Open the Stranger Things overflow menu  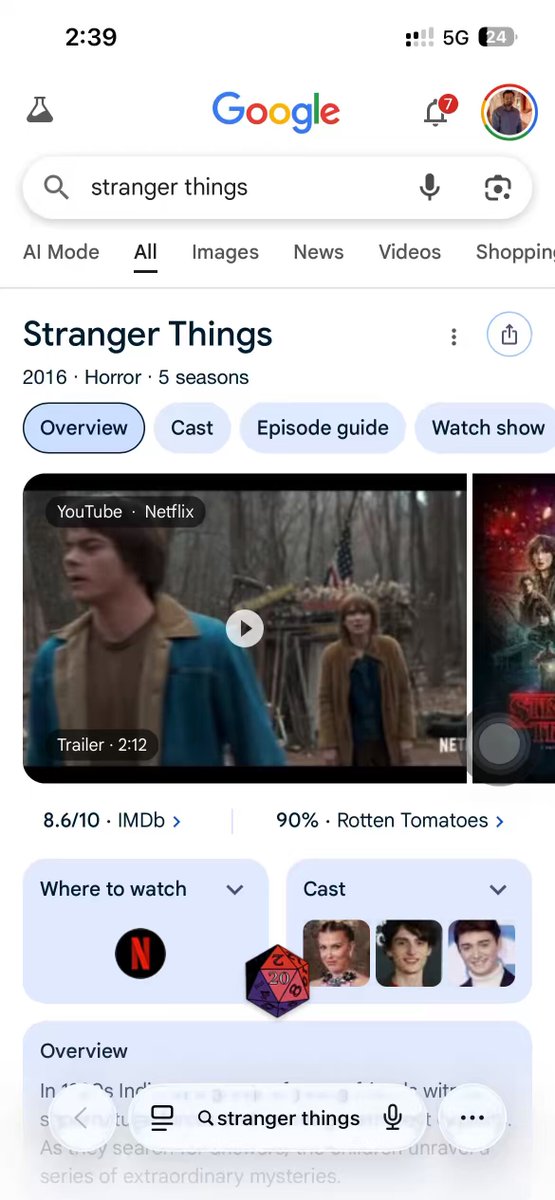click(454, 337)
